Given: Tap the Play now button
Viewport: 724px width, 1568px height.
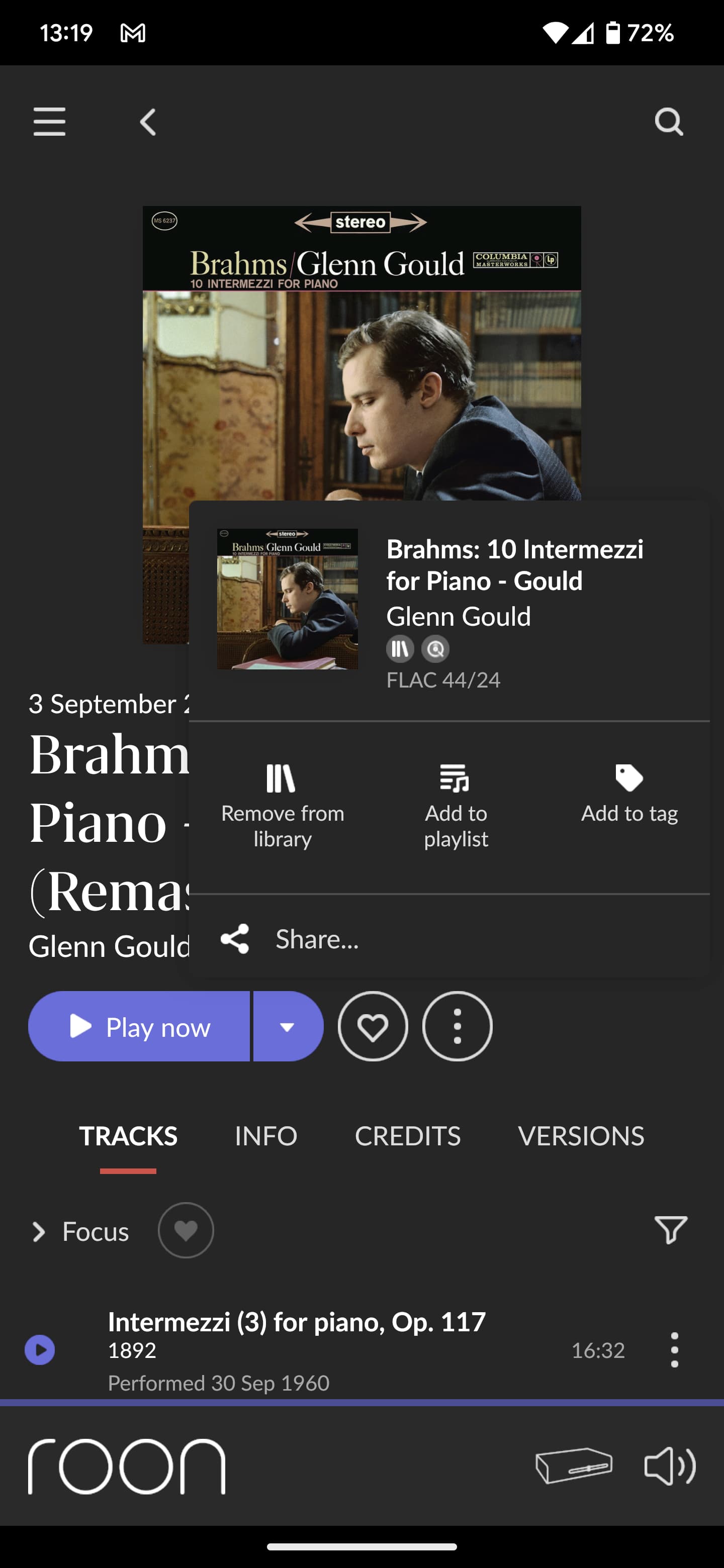Looking at the screenshot, I should tap(139, 1026).
